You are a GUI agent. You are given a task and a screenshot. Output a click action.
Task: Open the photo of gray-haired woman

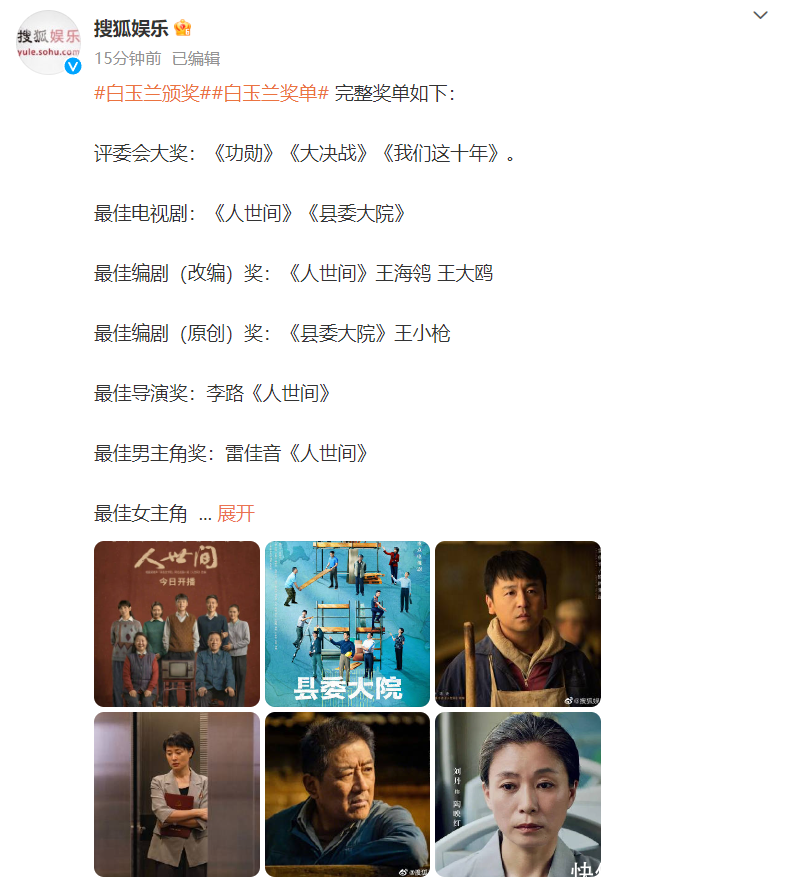[518, 794]
